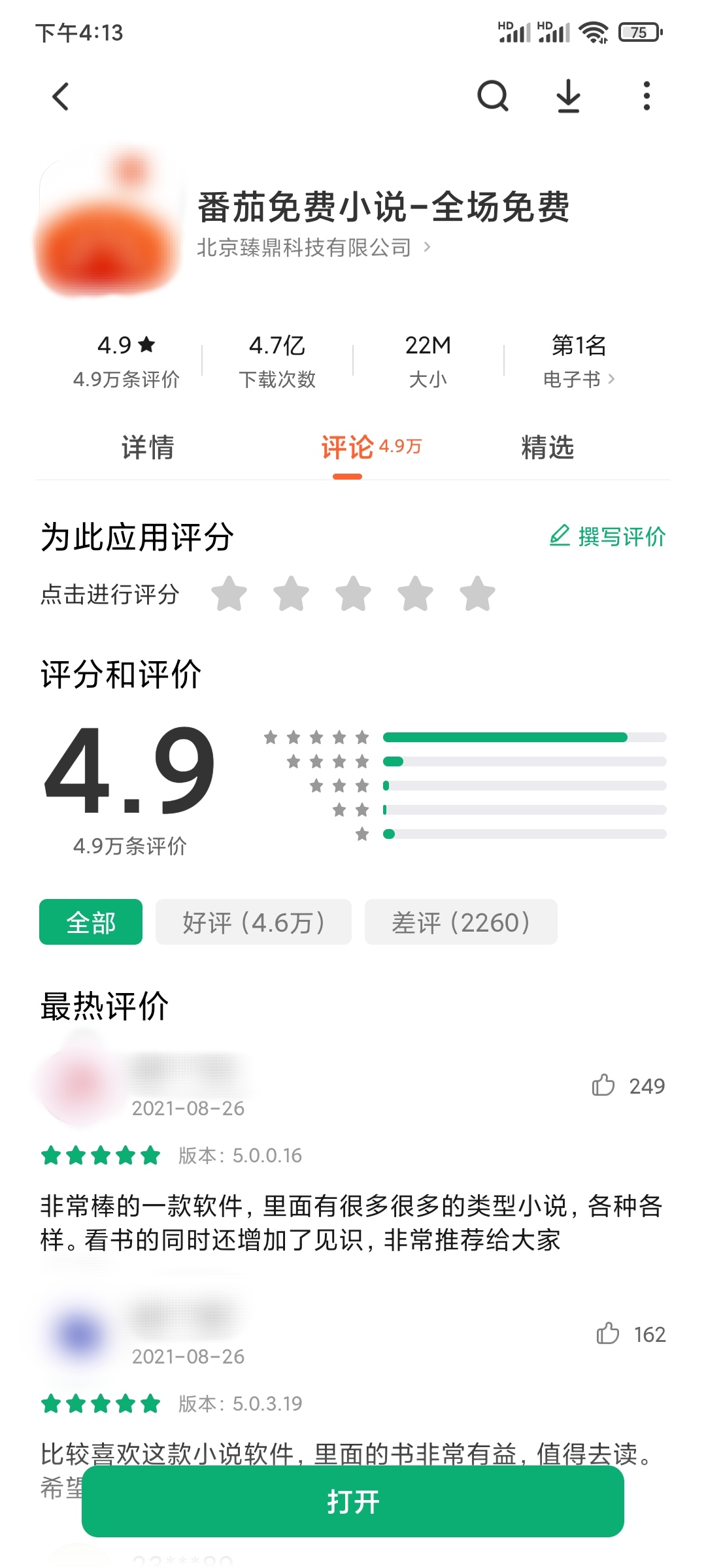Click the thumbs-up icon showing 249
The height and width of the screenshot is (1568, 706).
click(603, 1085)
